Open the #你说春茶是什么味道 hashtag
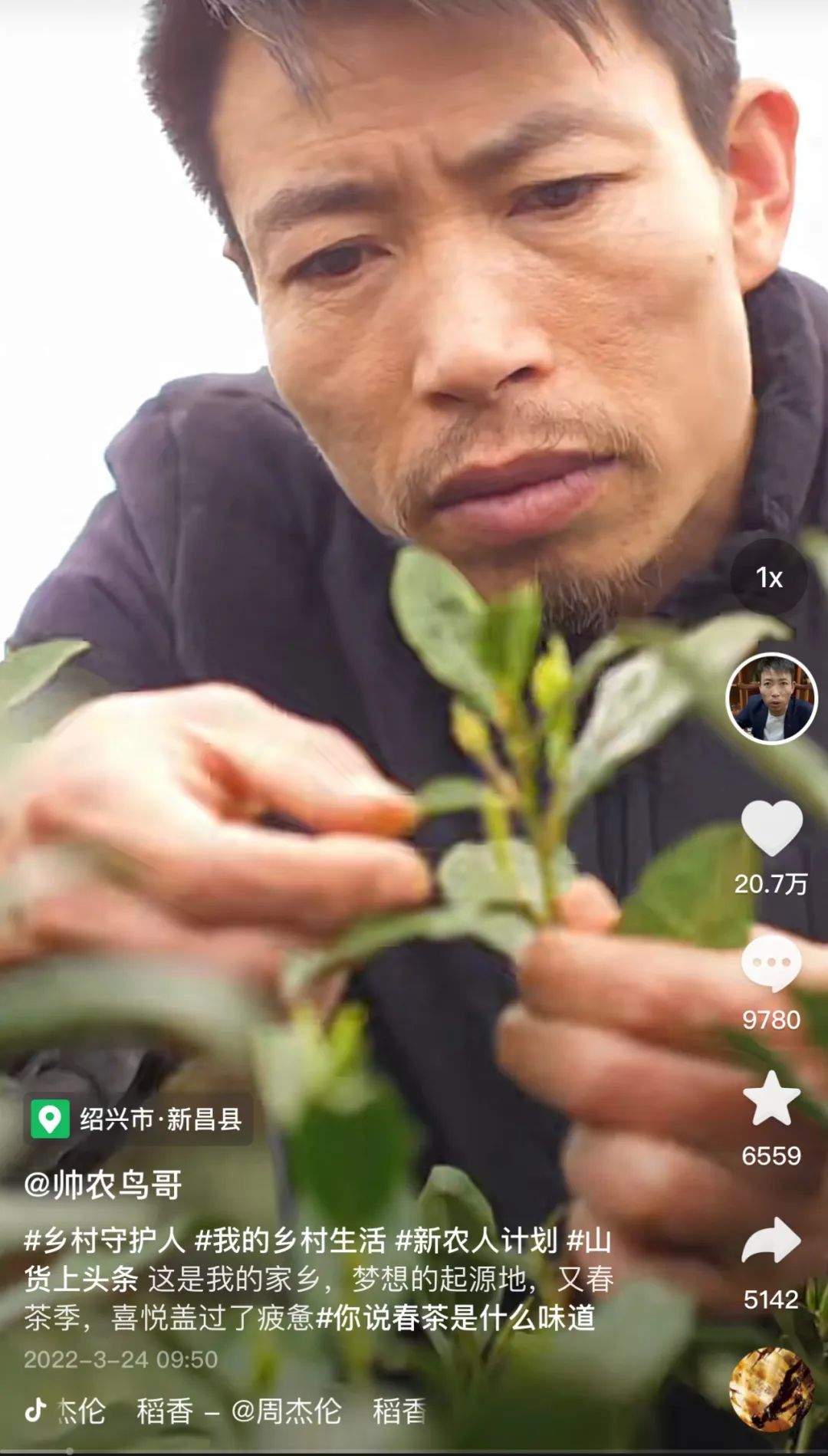The width and height of the screenshot is (828, 1456). tap(455, 1318)
